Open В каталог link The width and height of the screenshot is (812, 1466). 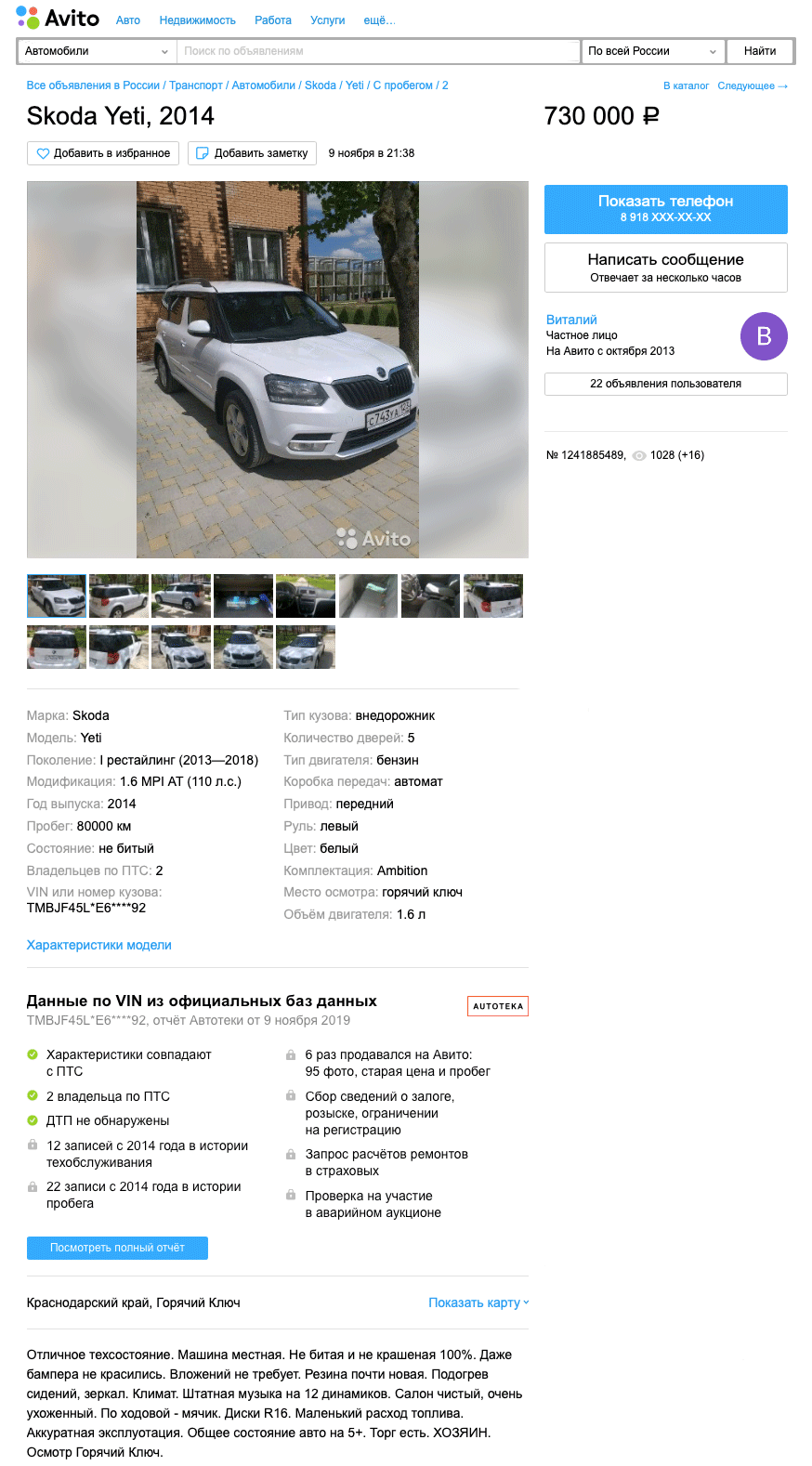(686, 85)
